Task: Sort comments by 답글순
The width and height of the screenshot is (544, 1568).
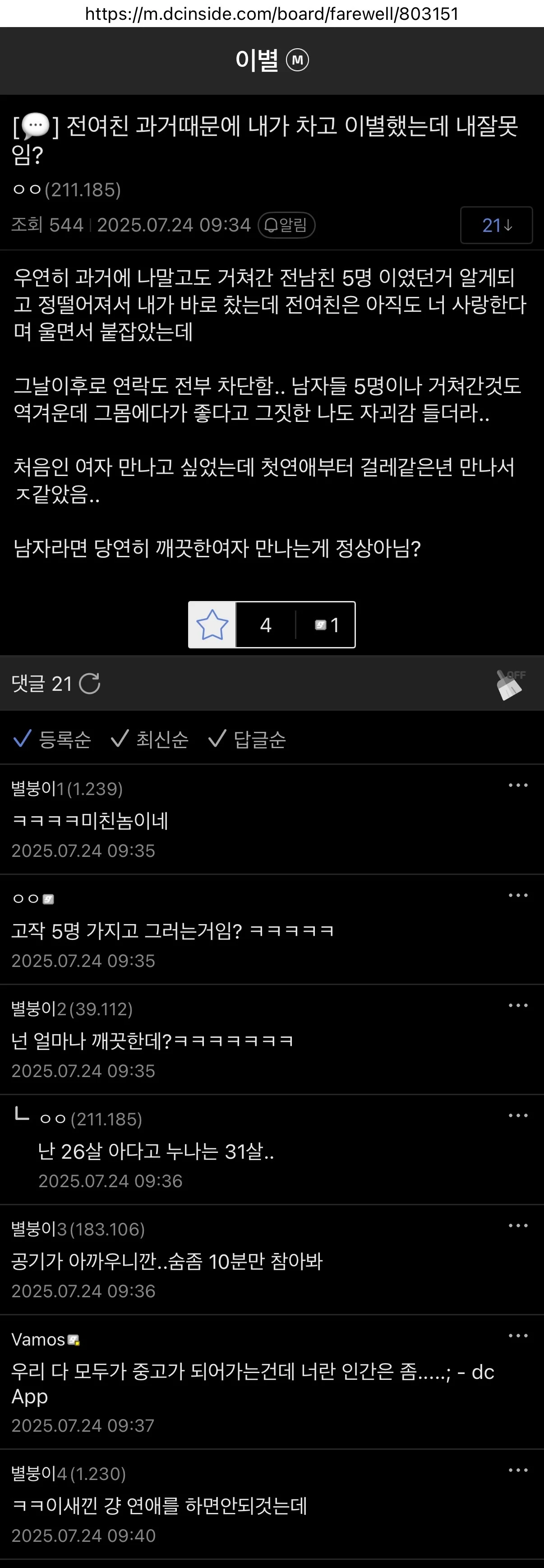Action: 247,739
